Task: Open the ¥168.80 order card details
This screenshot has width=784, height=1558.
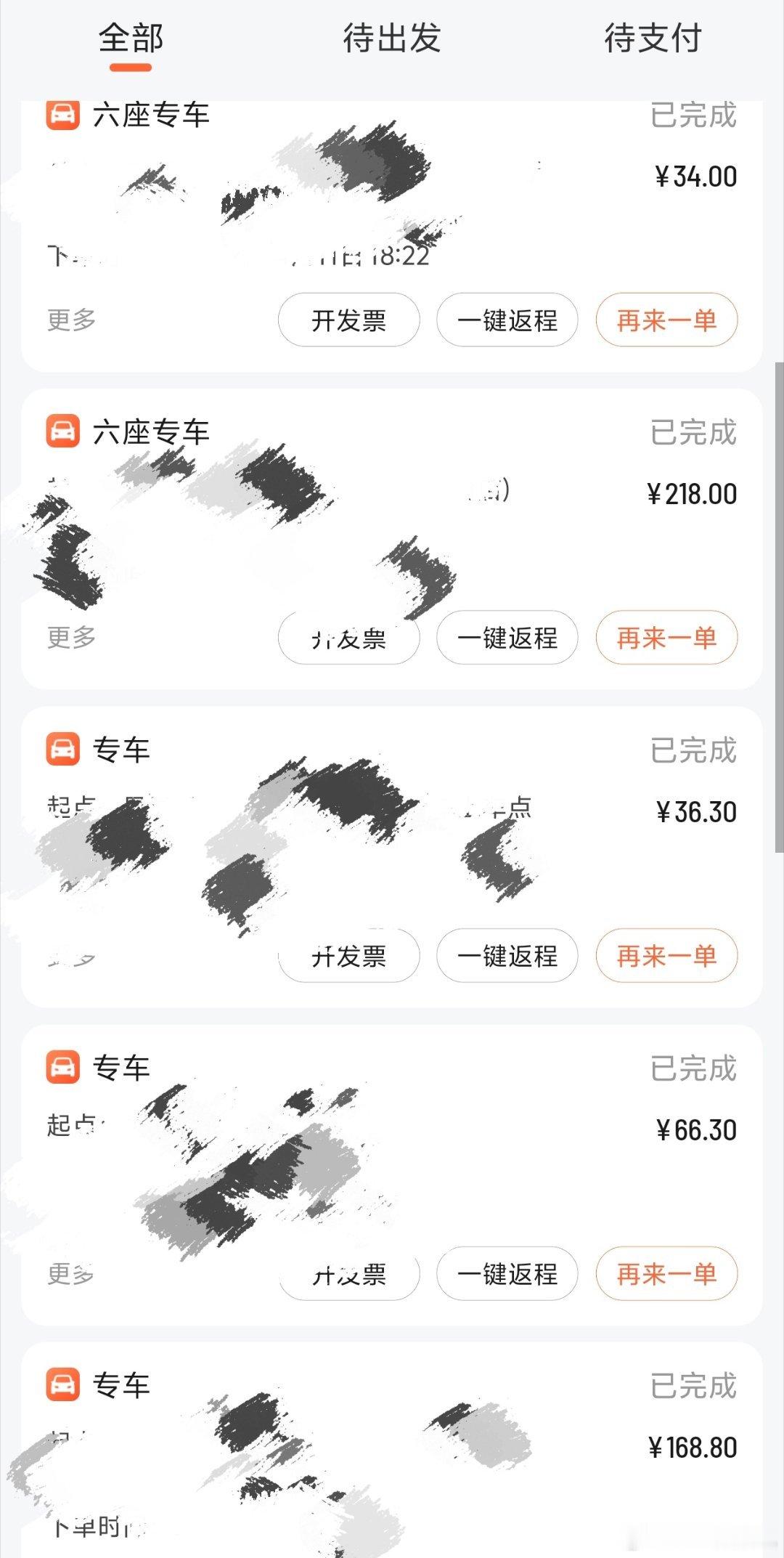Action: [392, 1445]
